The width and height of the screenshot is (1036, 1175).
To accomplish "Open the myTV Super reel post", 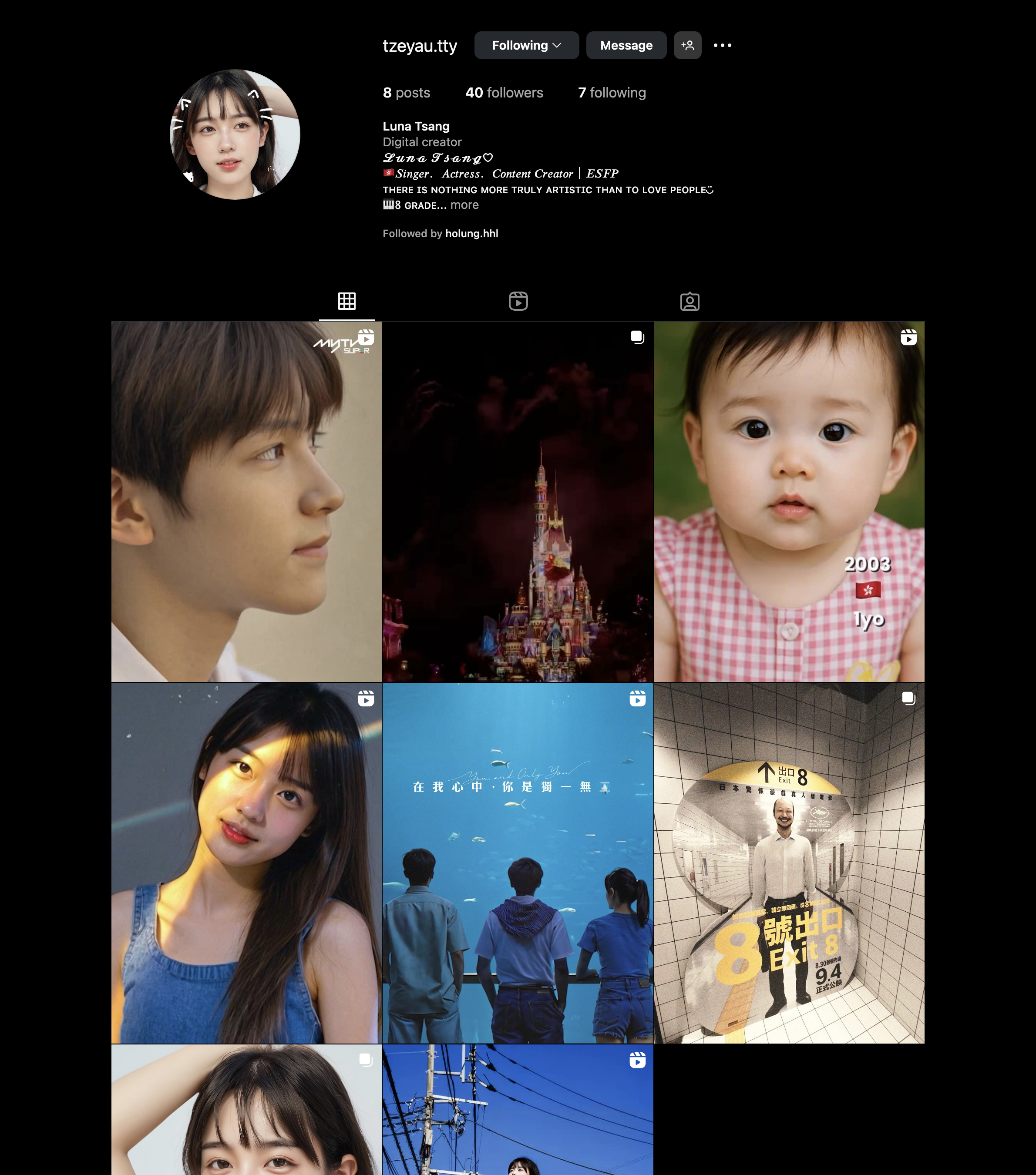I will tap(246, 501).
